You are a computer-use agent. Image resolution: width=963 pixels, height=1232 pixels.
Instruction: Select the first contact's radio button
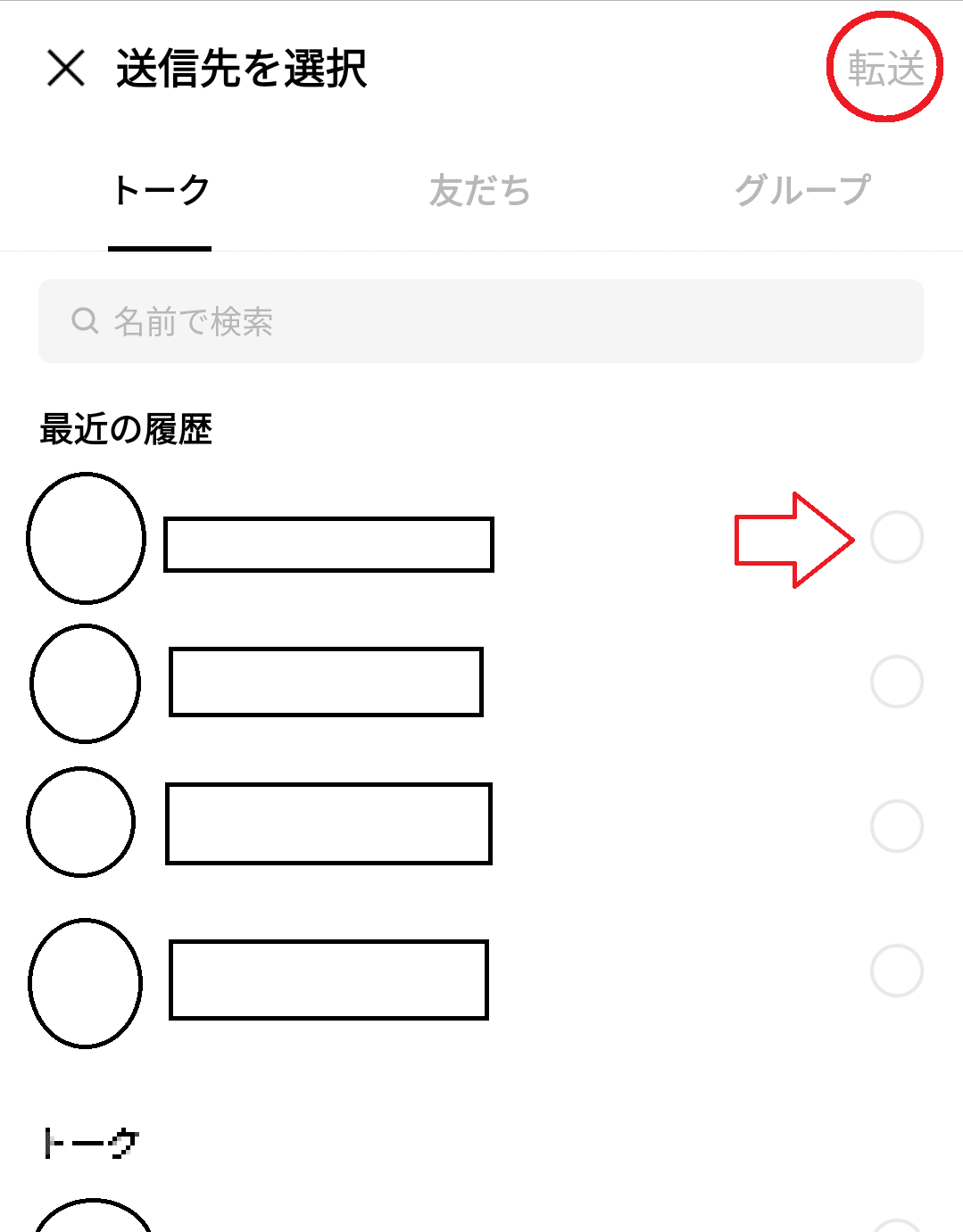pyautogui.click(x=896, y=538)
